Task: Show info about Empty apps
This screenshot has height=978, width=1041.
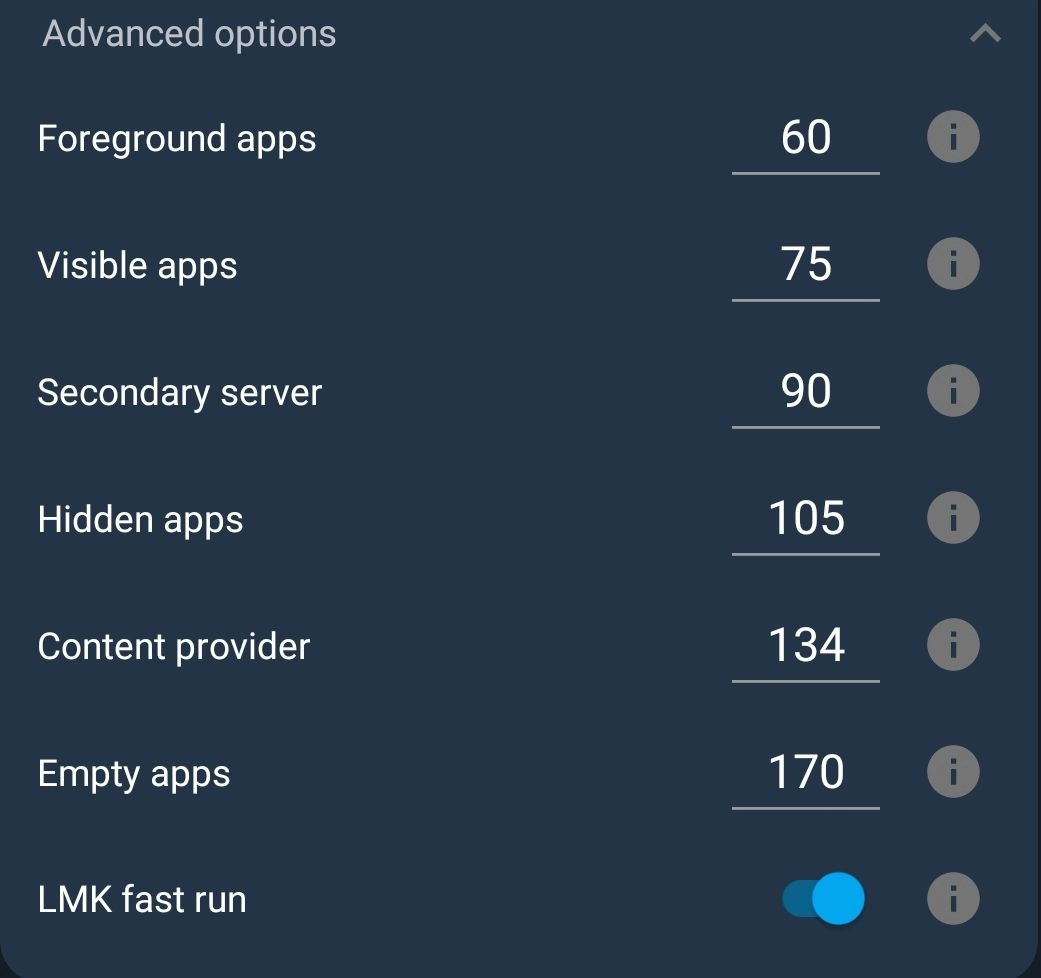Action: [952, 773]
